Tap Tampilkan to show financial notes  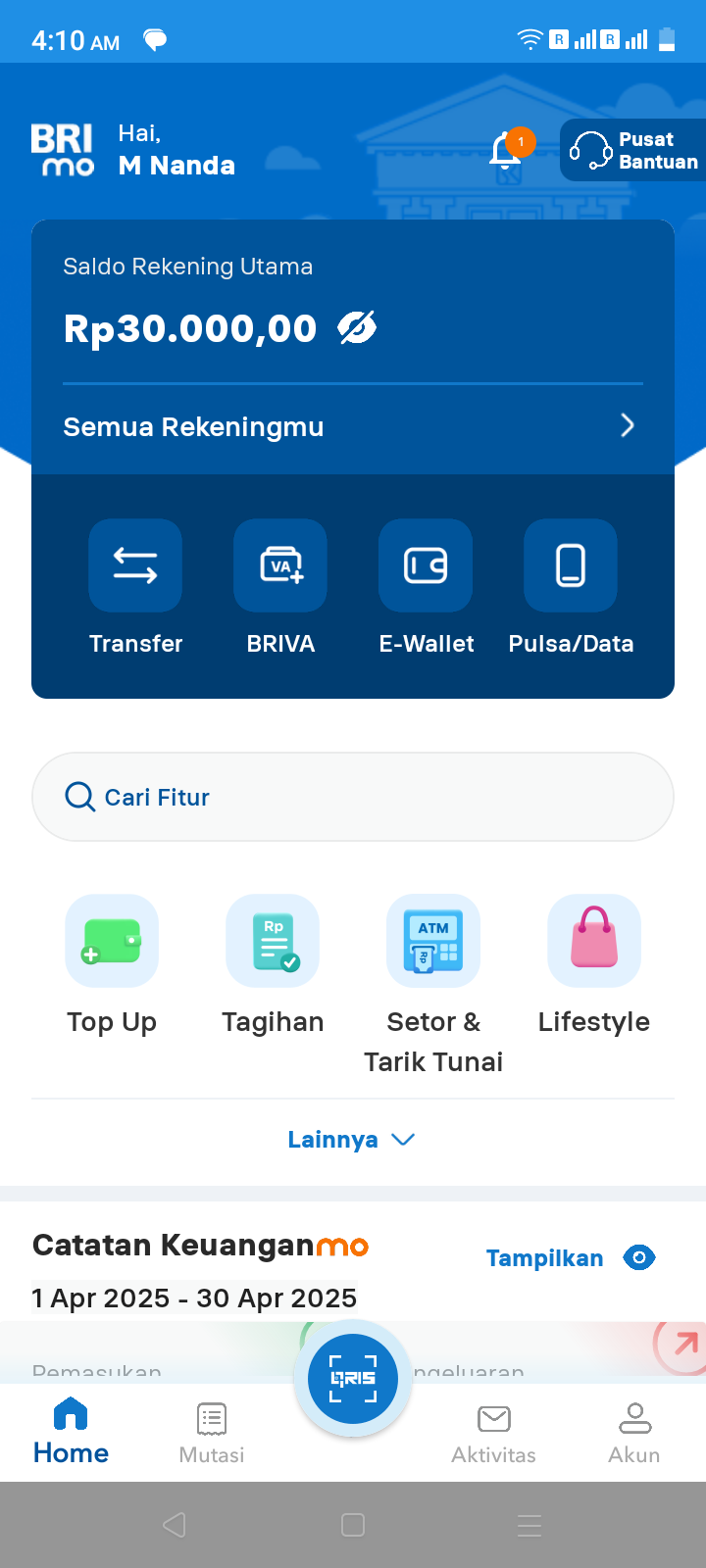click(x=570, y=1258)
